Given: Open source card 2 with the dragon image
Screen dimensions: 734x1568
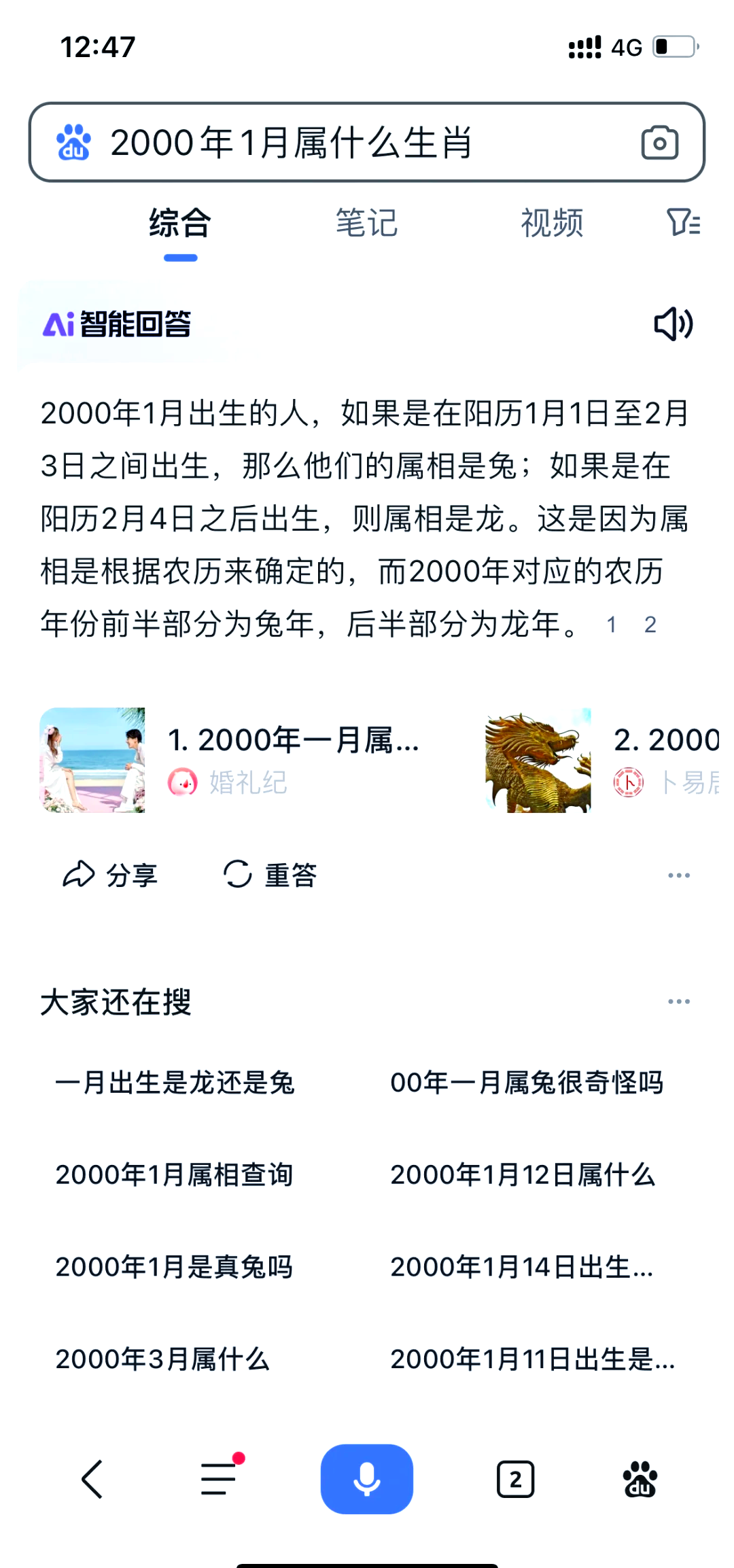Looking at the screenshot, I should click(x=602, y=760).
